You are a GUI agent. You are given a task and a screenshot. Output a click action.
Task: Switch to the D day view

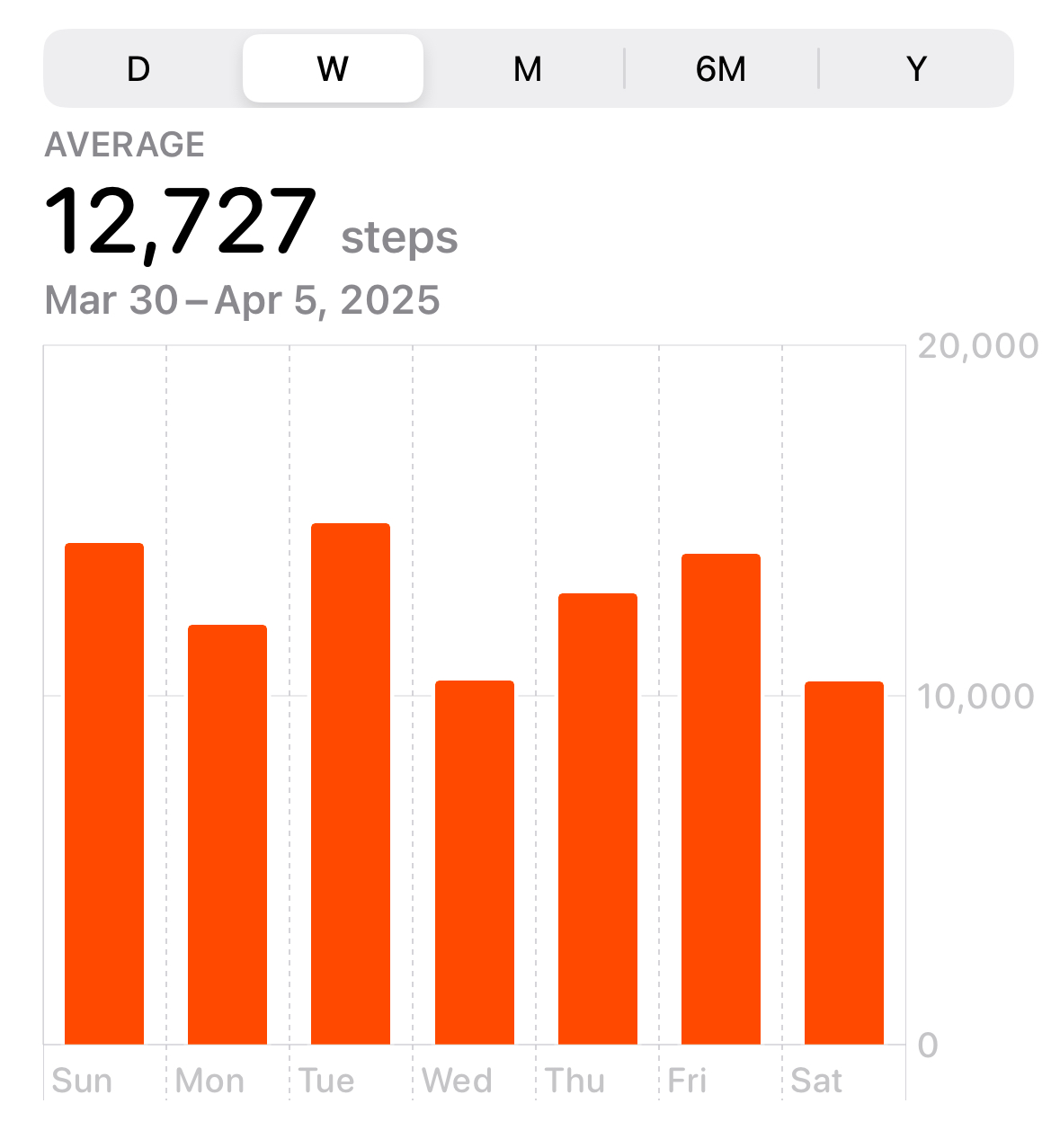[x=138, y=69]
